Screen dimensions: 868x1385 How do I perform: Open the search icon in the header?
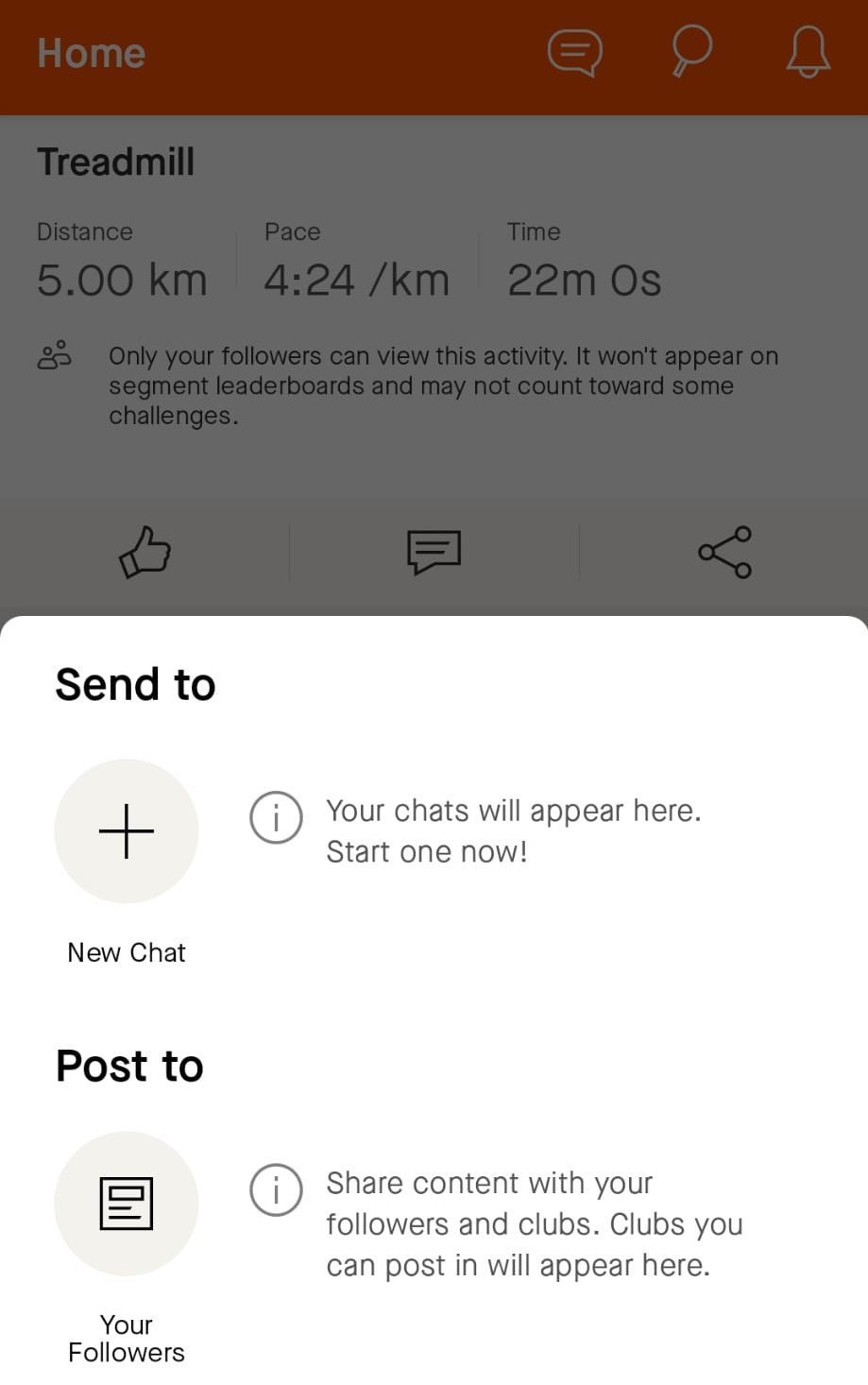[x=690, y=52]
